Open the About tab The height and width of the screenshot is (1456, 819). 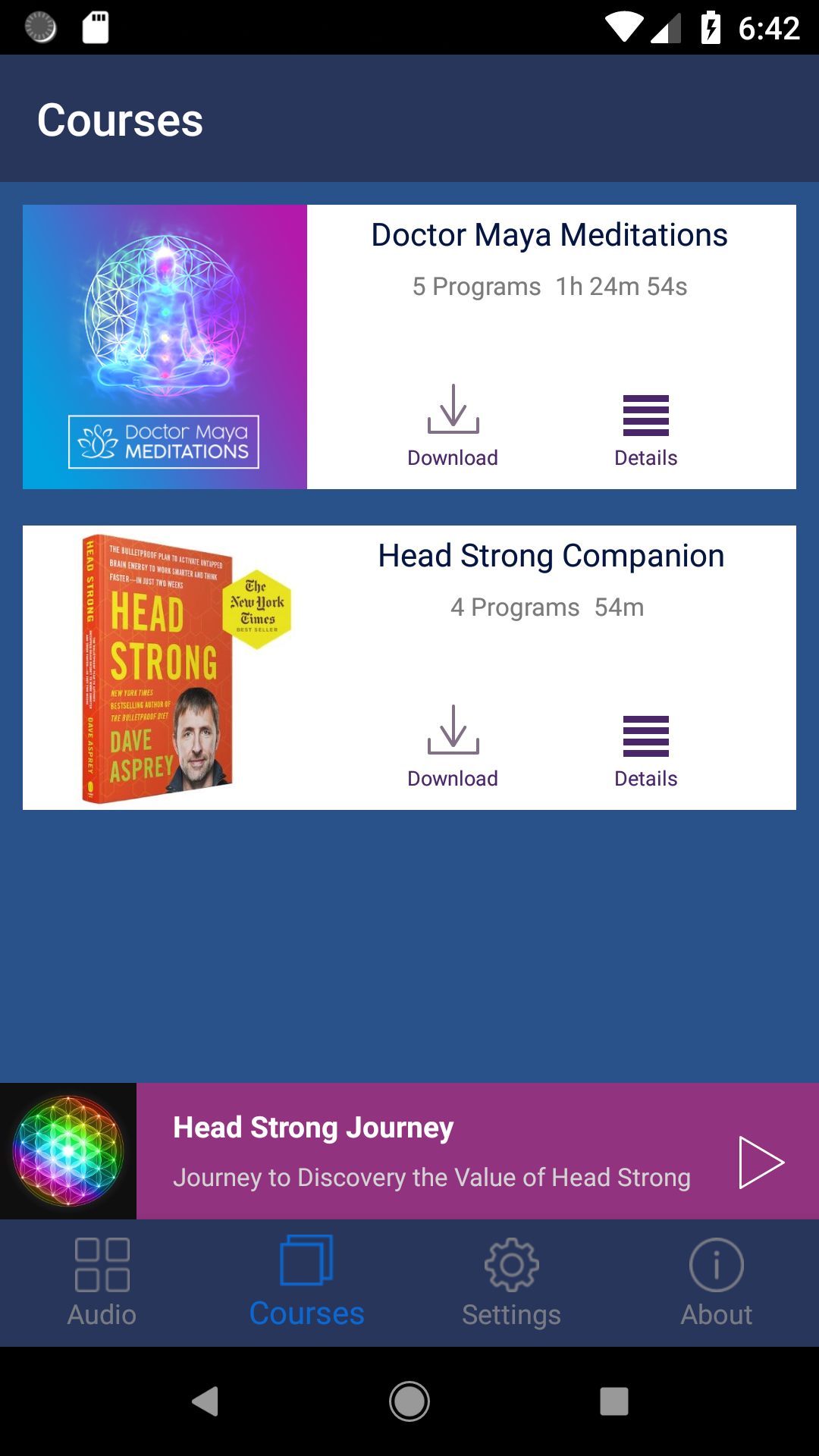point(717,1282)
